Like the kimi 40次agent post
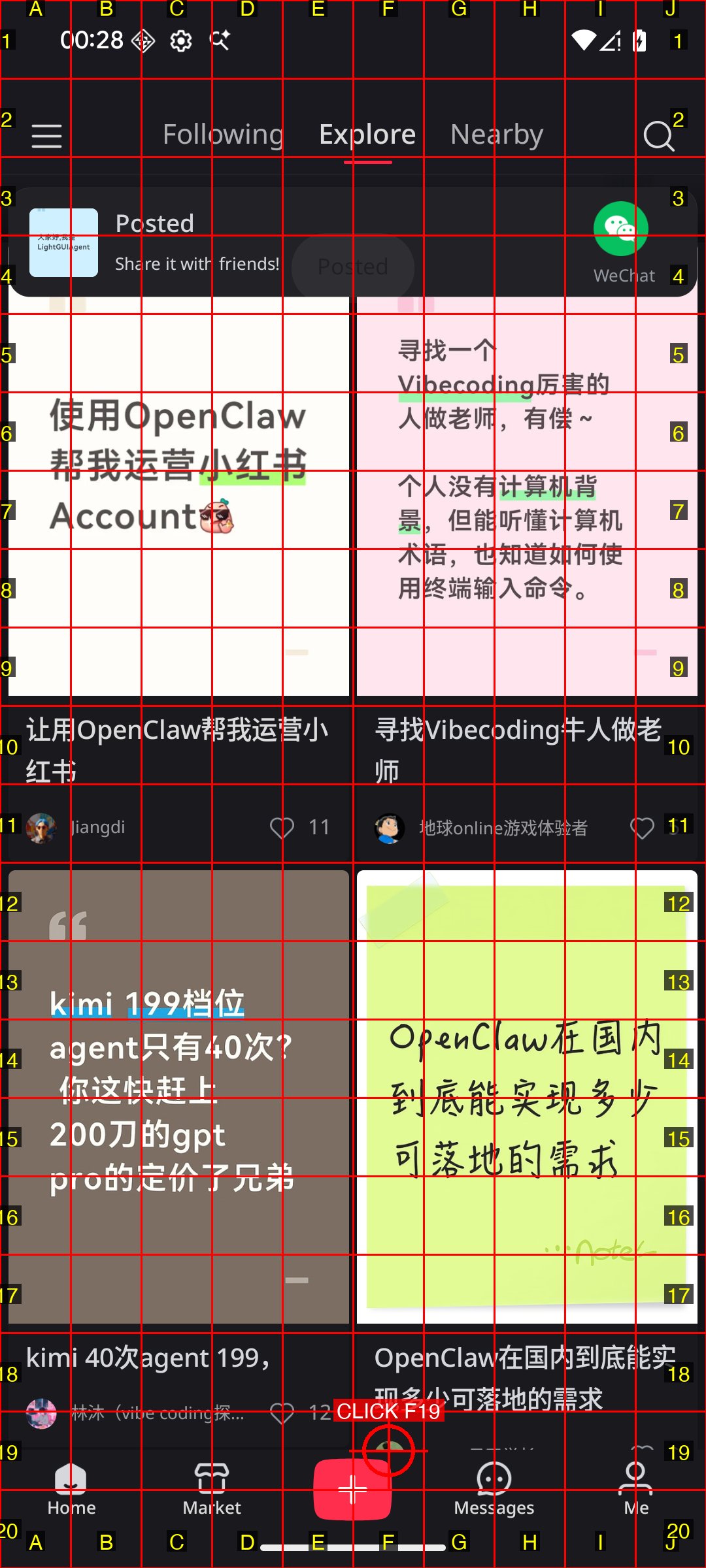This screenshot has width=706, height=1568. click(282, 1413)
